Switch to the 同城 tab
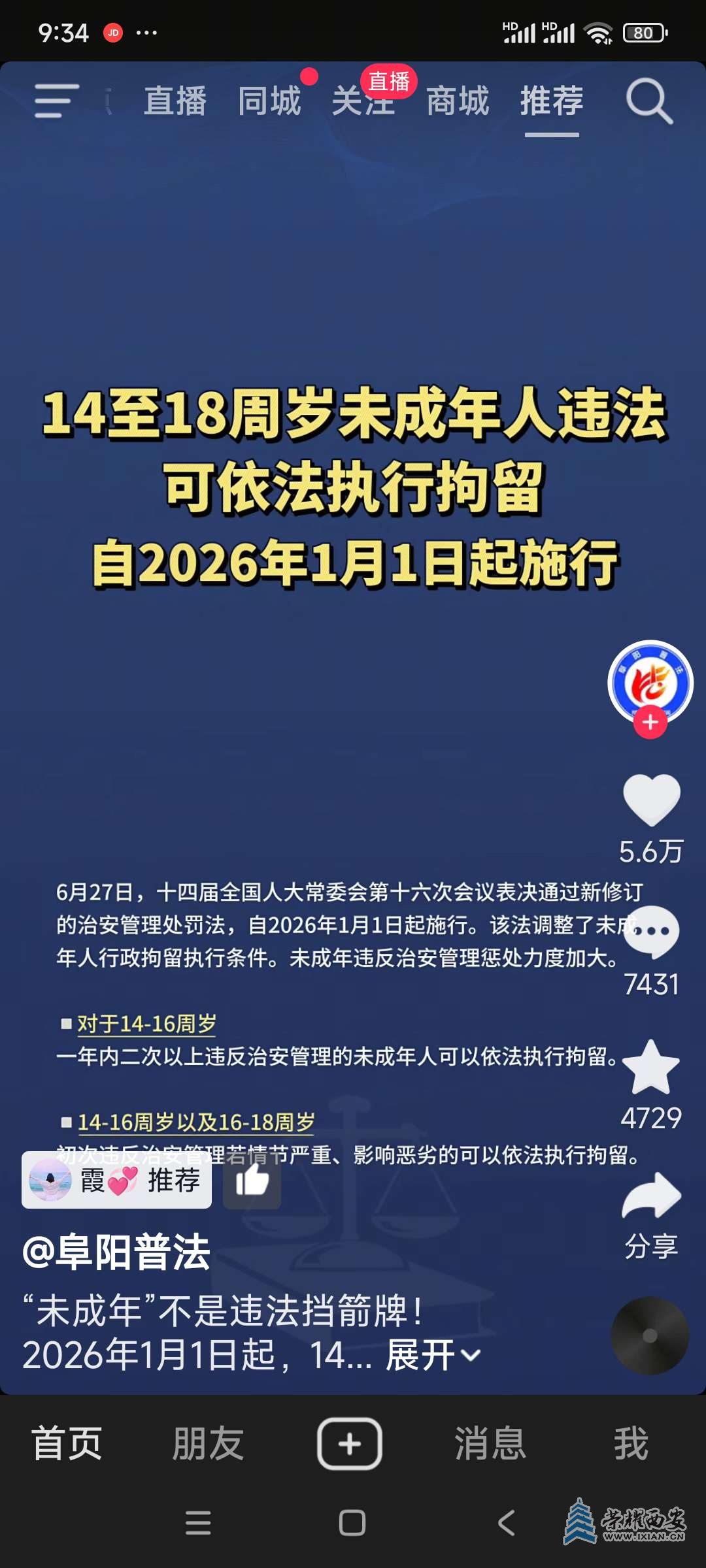Viewport: 706px width, 1568px height. tap(269, 101)
